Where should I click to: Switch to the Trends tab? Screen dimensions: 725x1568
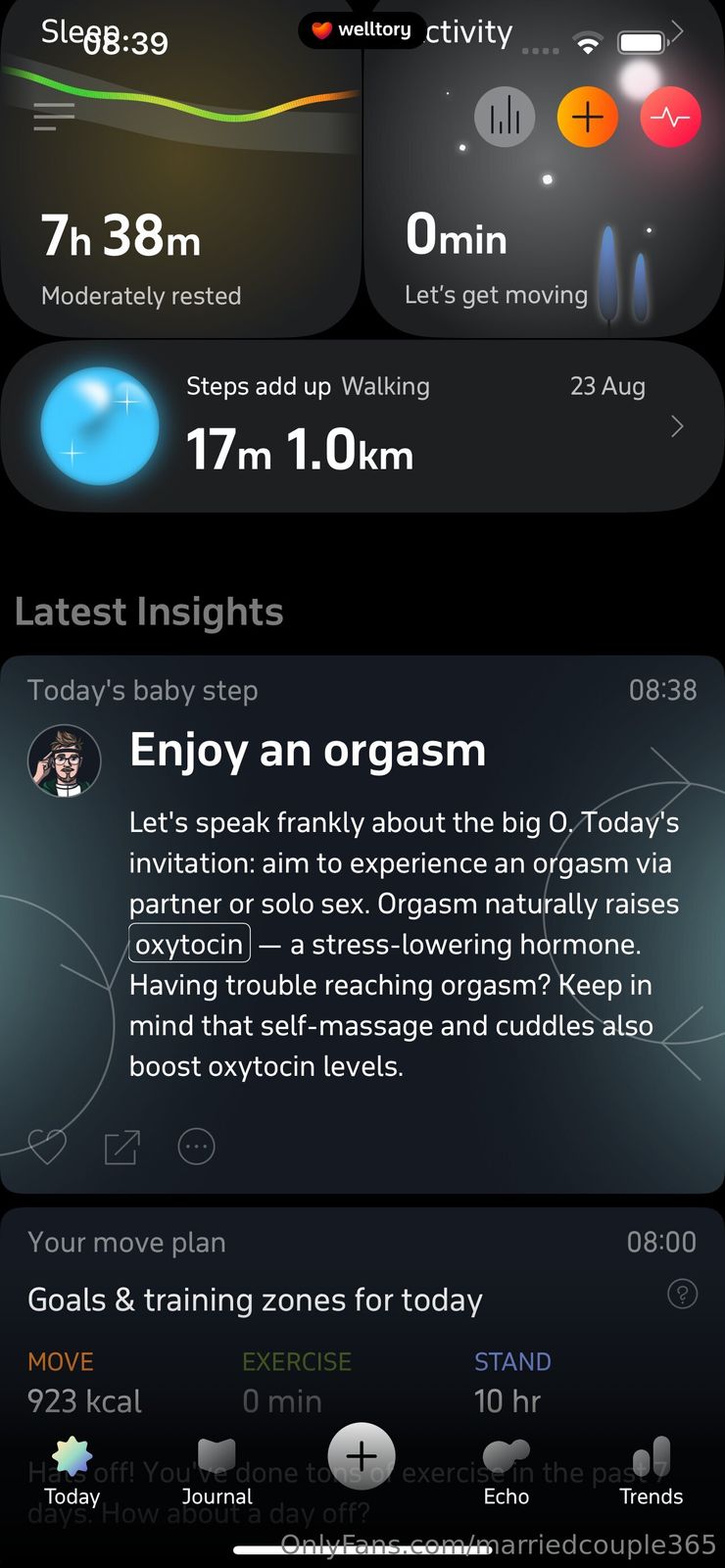(651, 1472)
